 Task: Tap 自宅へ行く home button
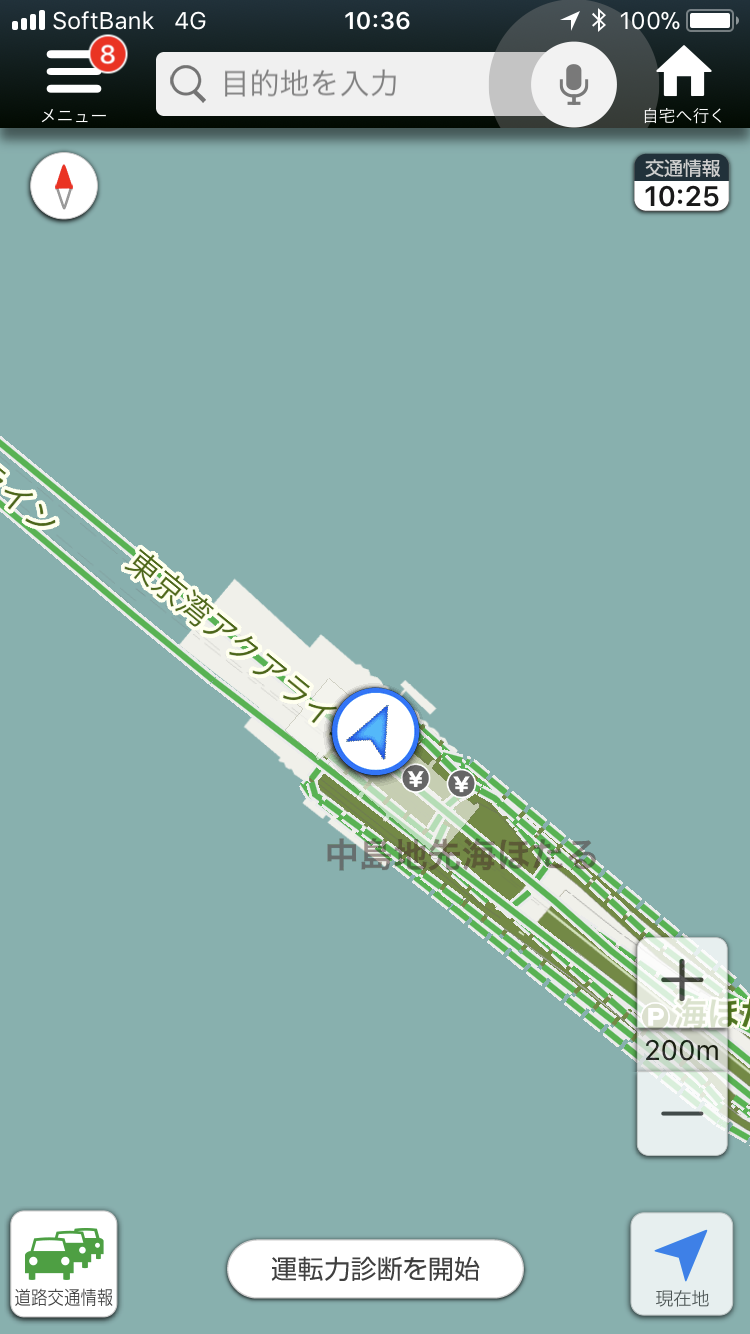pyautogui.click(x=683, y=84)
